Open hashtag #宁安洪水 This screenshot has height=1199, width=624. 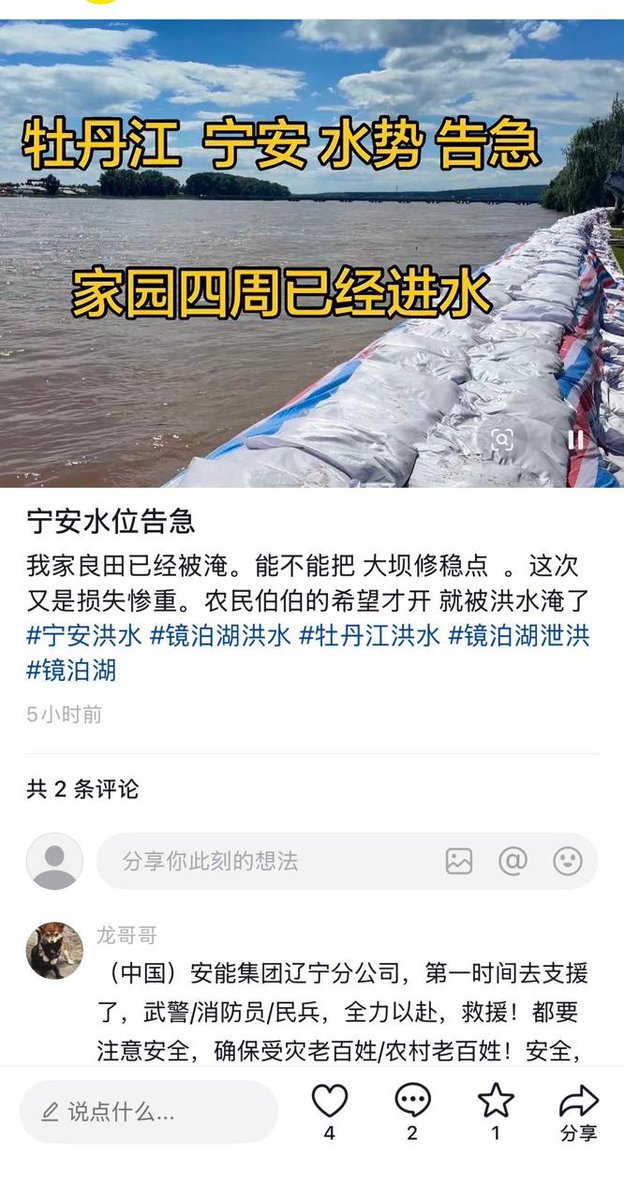coord(84,635)
